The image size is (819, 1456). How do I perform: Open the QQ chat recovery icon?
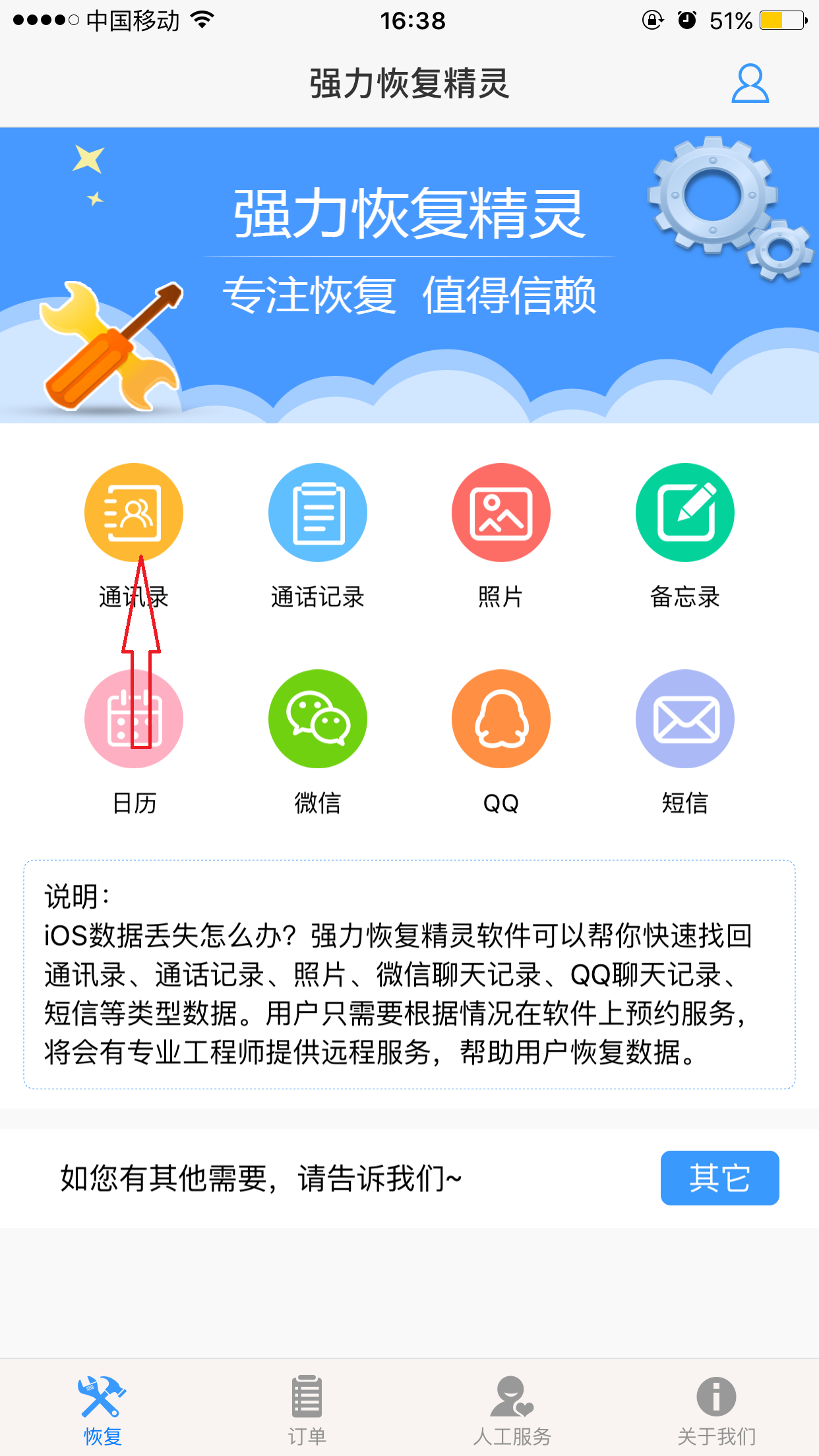click(x=501, y=718)
